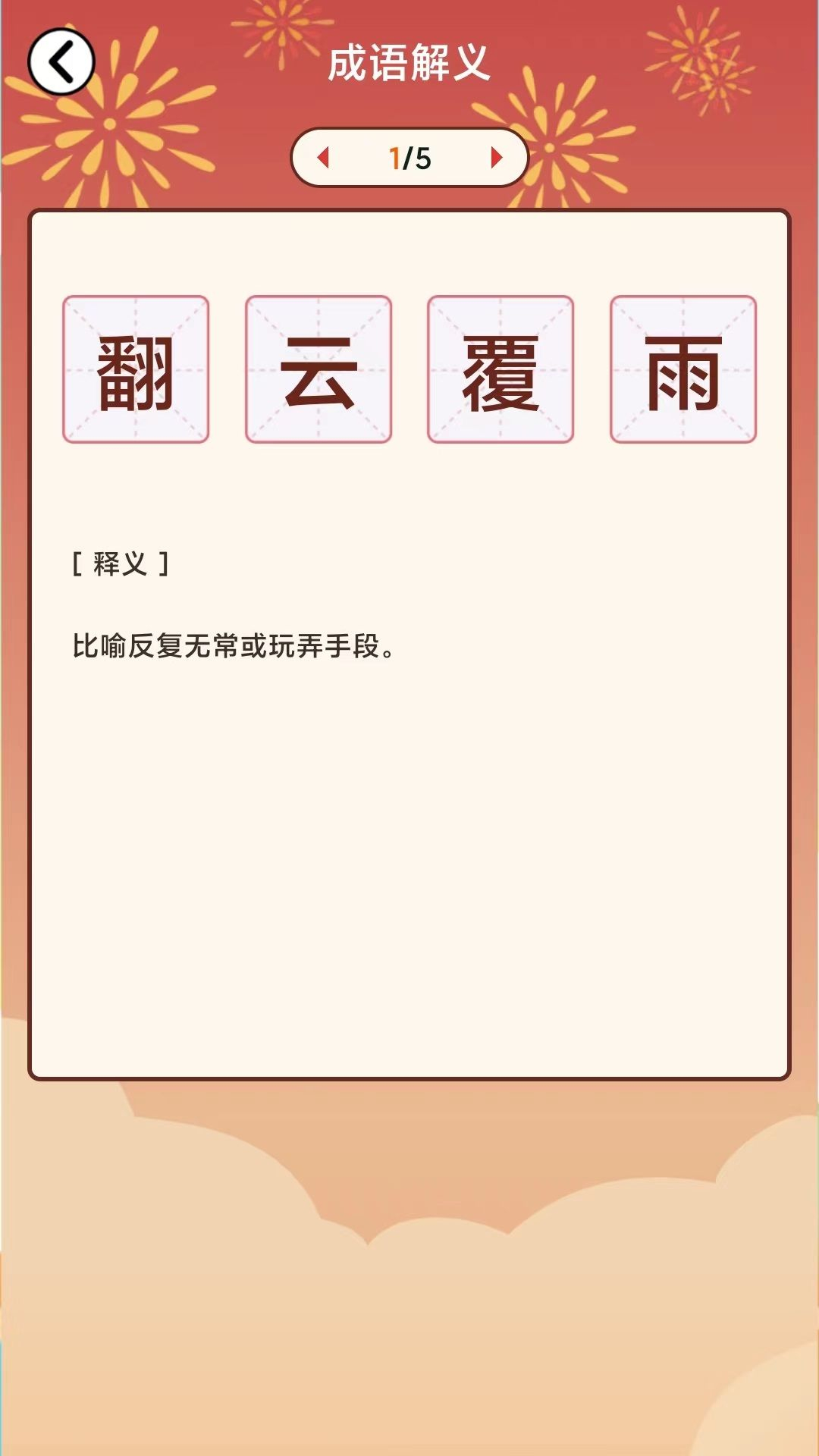
Task: Show the previous idiom with left arrow
Action: tap(324, 158)
